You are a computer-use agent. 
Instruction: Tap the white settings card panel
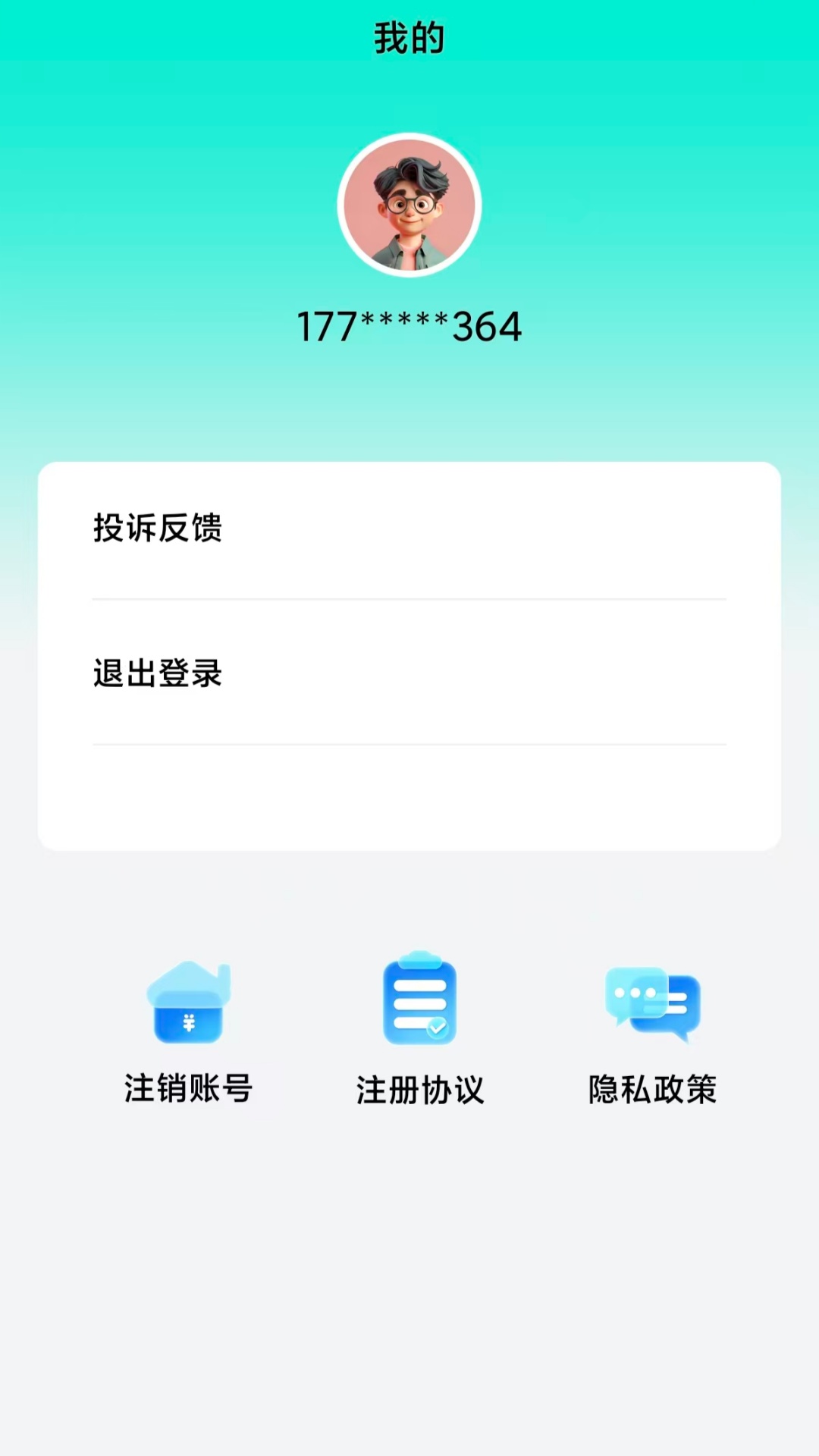click(409, 796)
